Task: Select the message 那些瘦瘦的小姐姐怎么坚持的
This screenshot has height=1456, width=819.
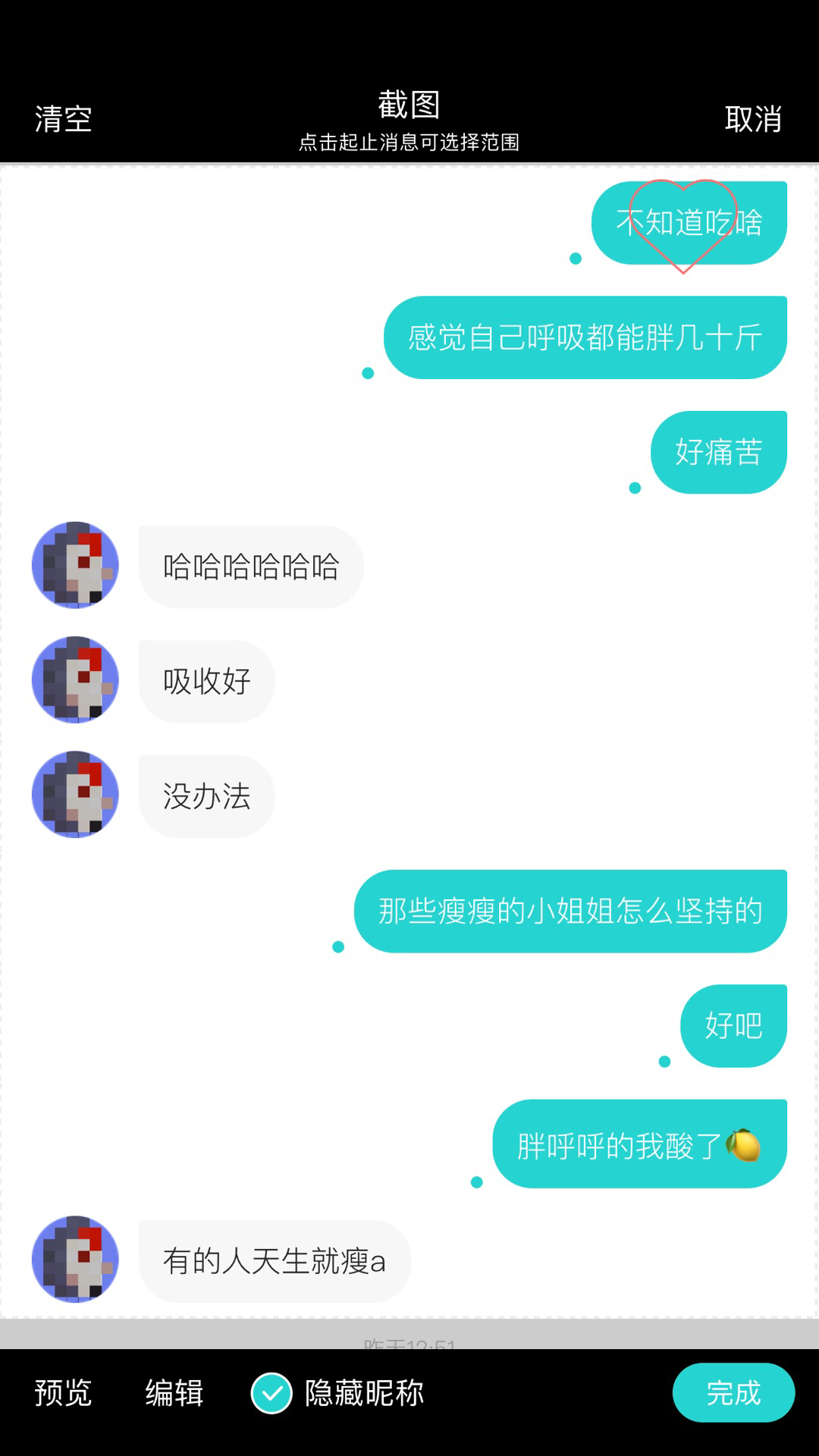Action: click(x=570, y=911)
